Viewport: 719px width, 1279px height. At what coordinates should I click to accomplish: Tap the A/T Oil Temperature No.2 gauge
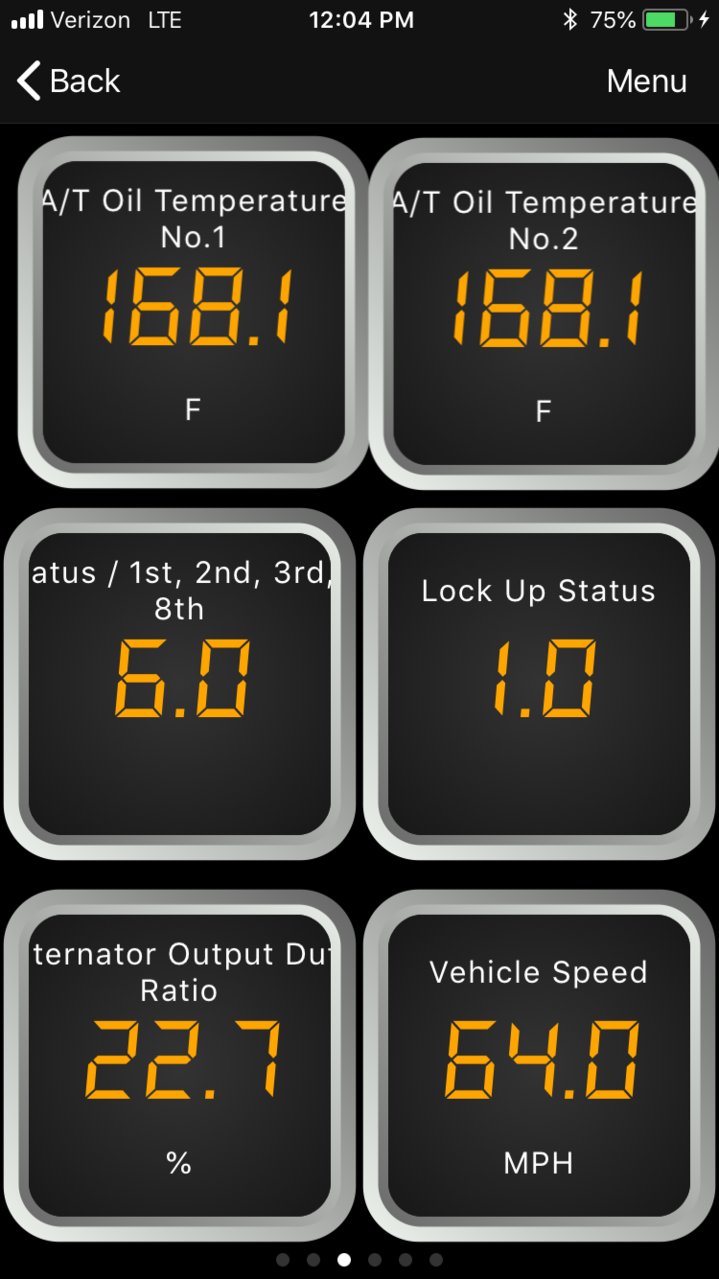[543, 312]
